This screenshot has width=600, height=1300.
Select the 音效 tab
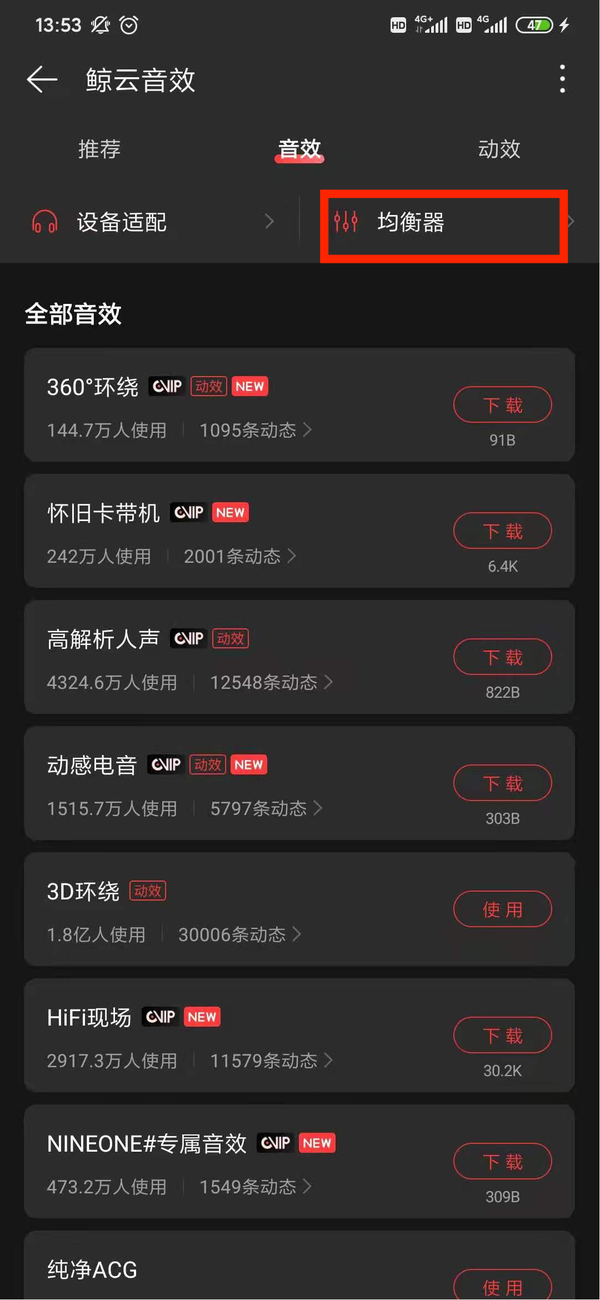point(300,149)
